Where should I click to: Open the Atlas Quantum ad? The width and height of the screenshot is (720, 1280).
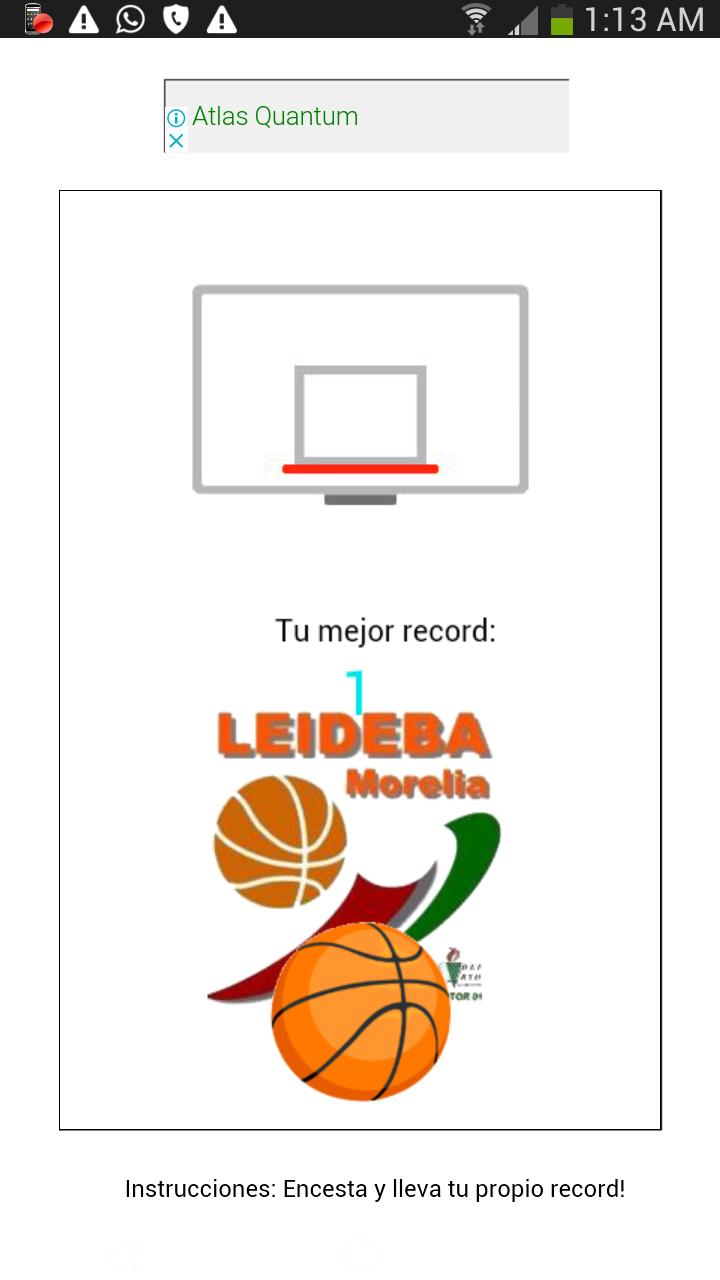pos(275,116)
